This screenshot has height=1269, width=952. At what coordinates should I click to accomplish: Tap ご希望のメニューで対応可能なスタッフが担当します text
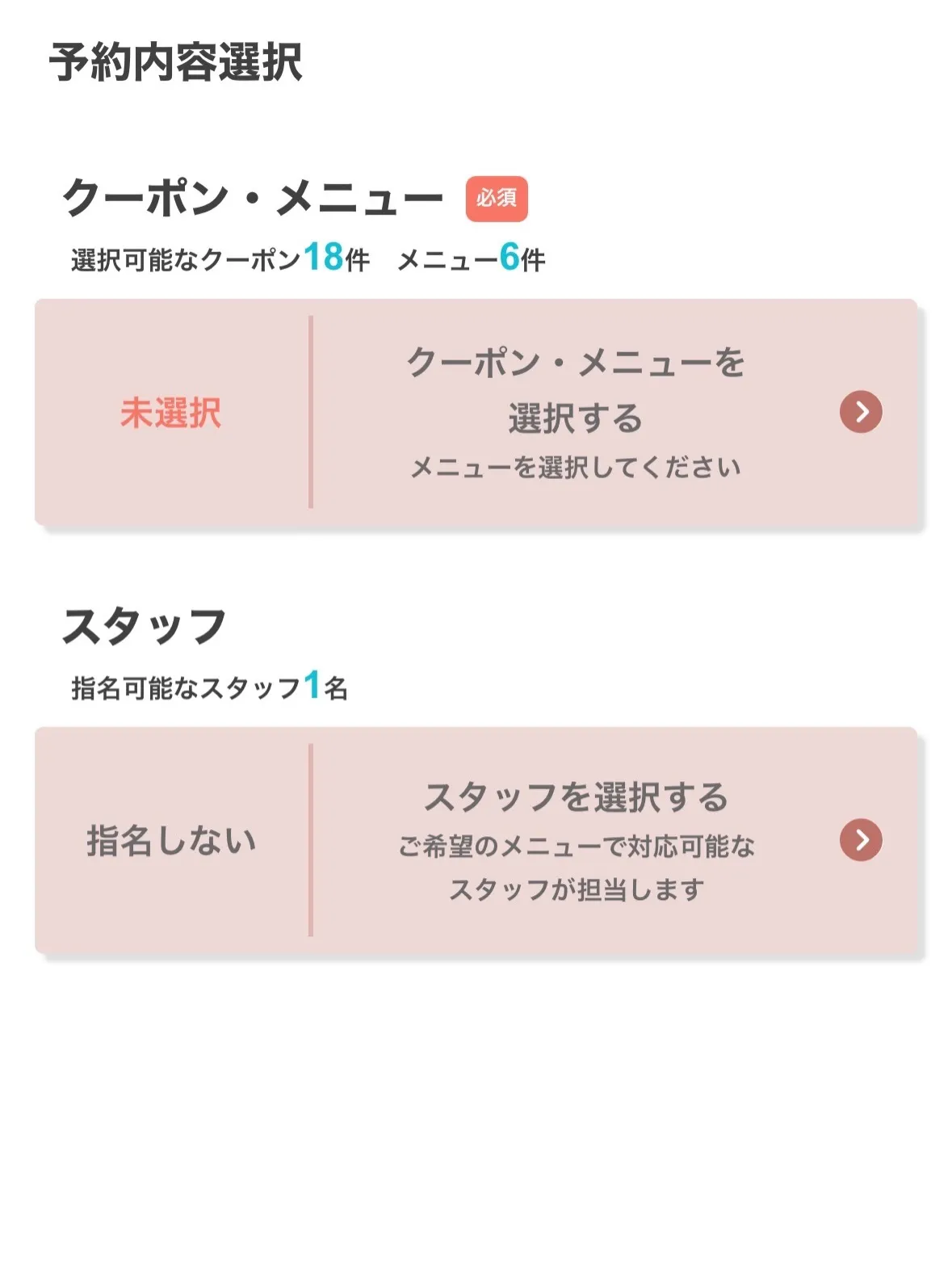tap(577, 864)
